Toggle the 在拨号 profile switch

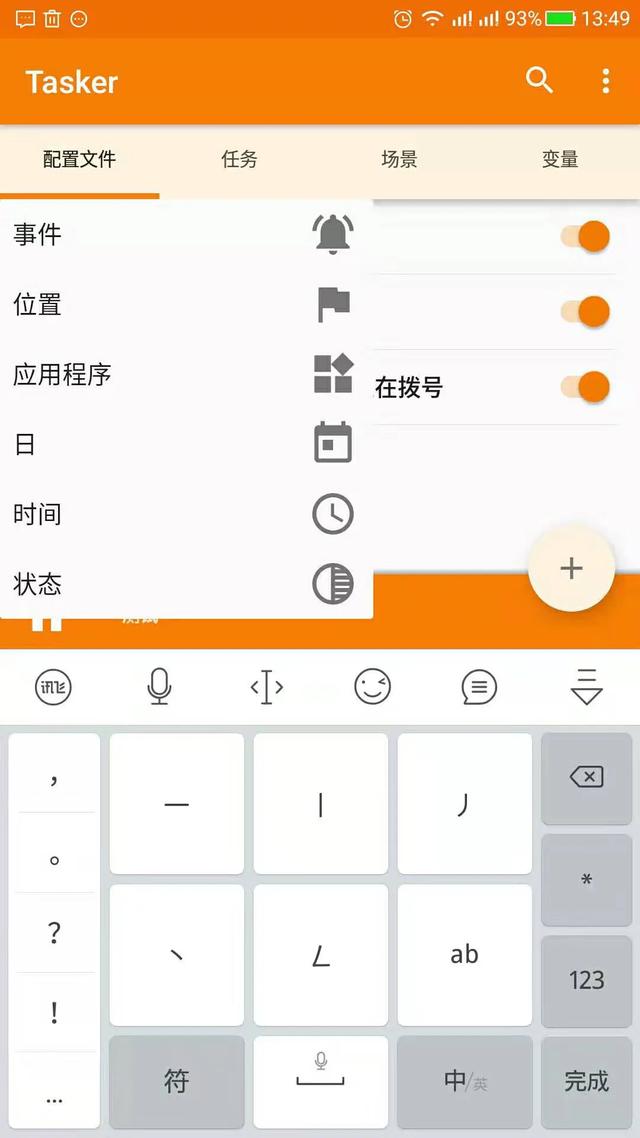(588, 387)
